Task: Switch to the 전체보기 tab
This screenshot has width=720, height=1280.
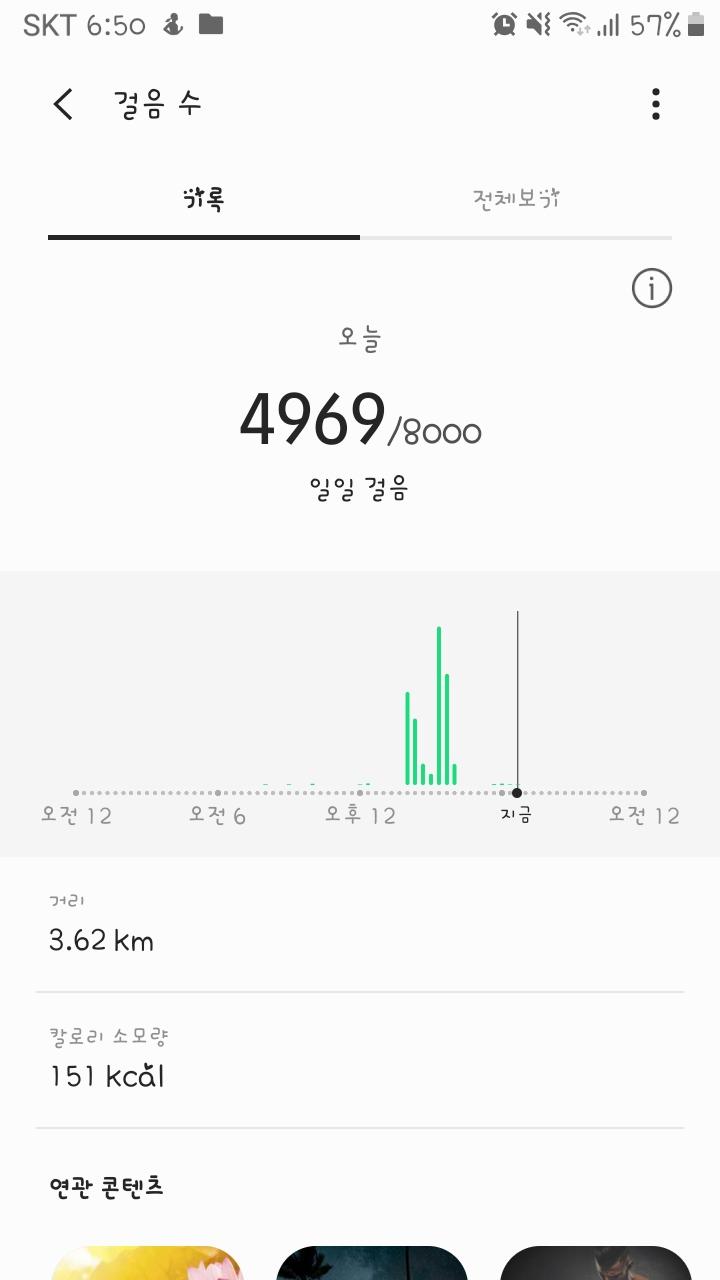Action: click(516, 198)
